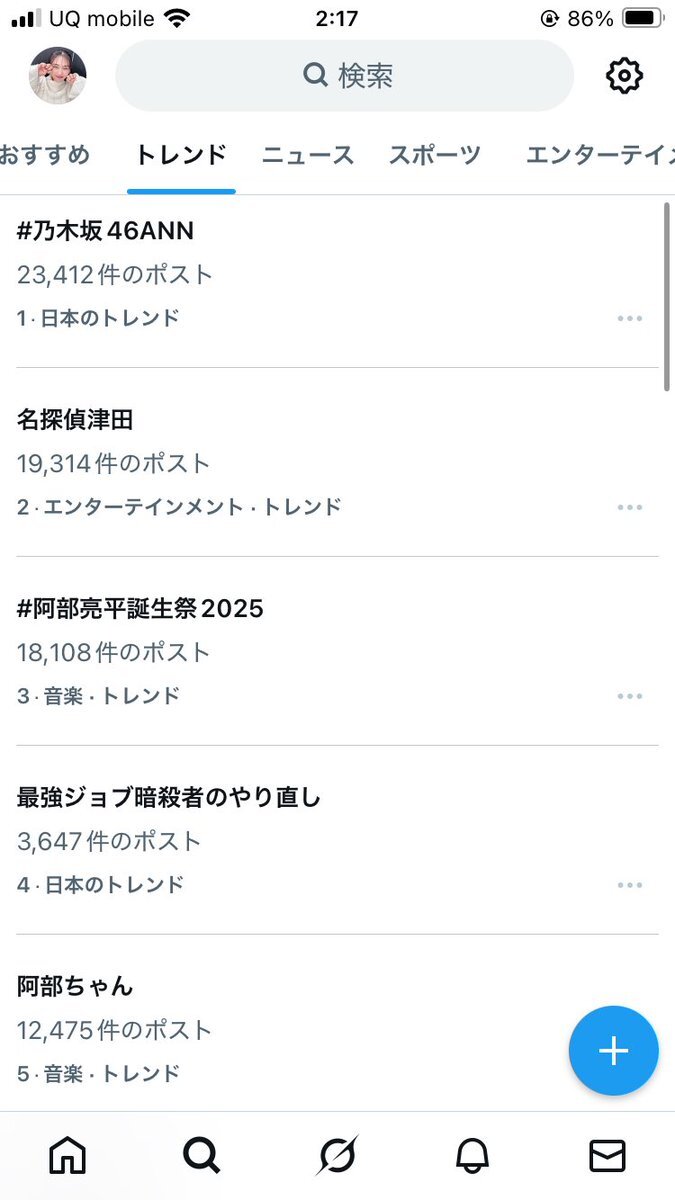
Task: Open the 名探偵津田 trend
Action: (x=75, y=420)
